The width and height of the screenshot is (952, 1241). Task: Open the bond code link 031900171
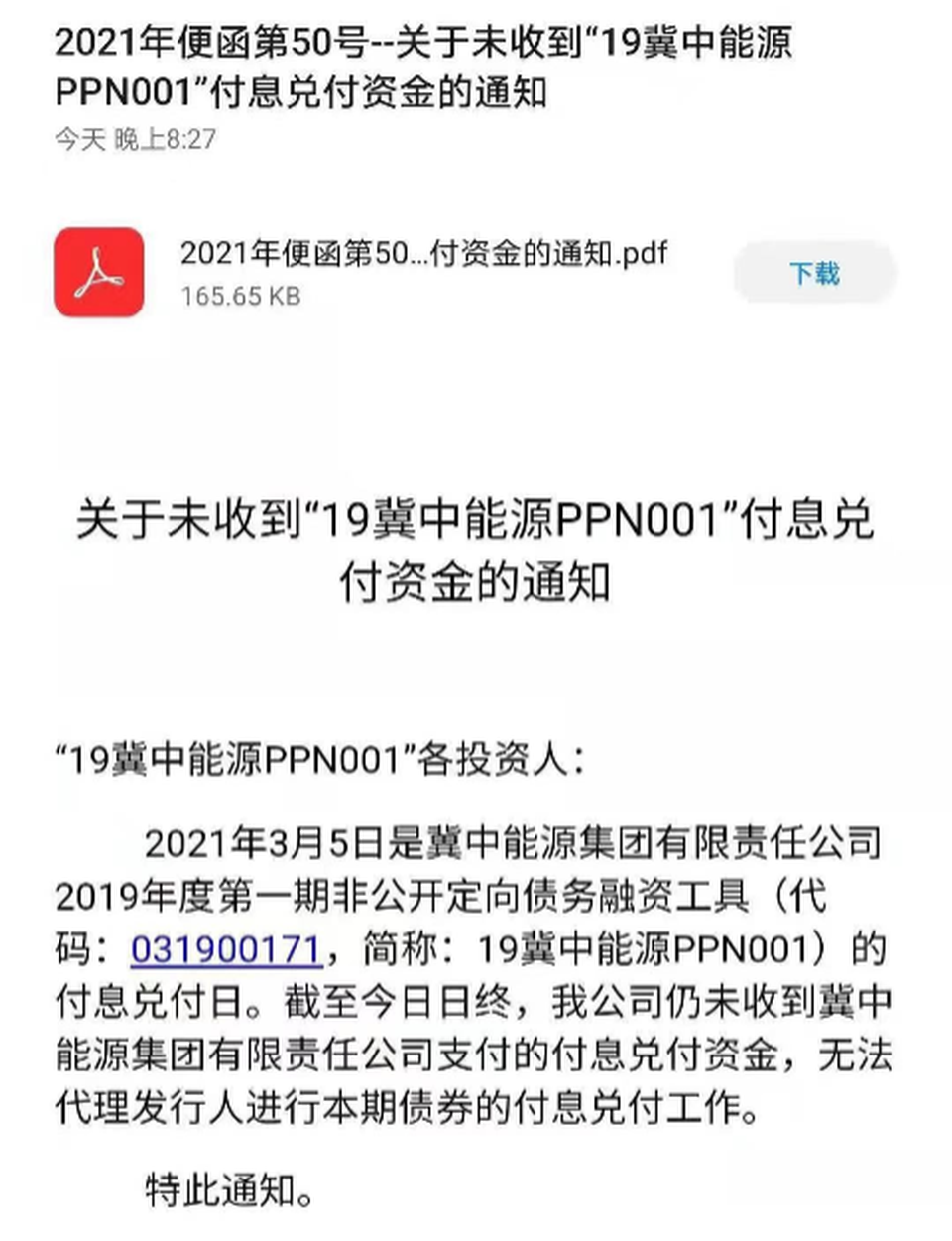[x=226, y=949]
